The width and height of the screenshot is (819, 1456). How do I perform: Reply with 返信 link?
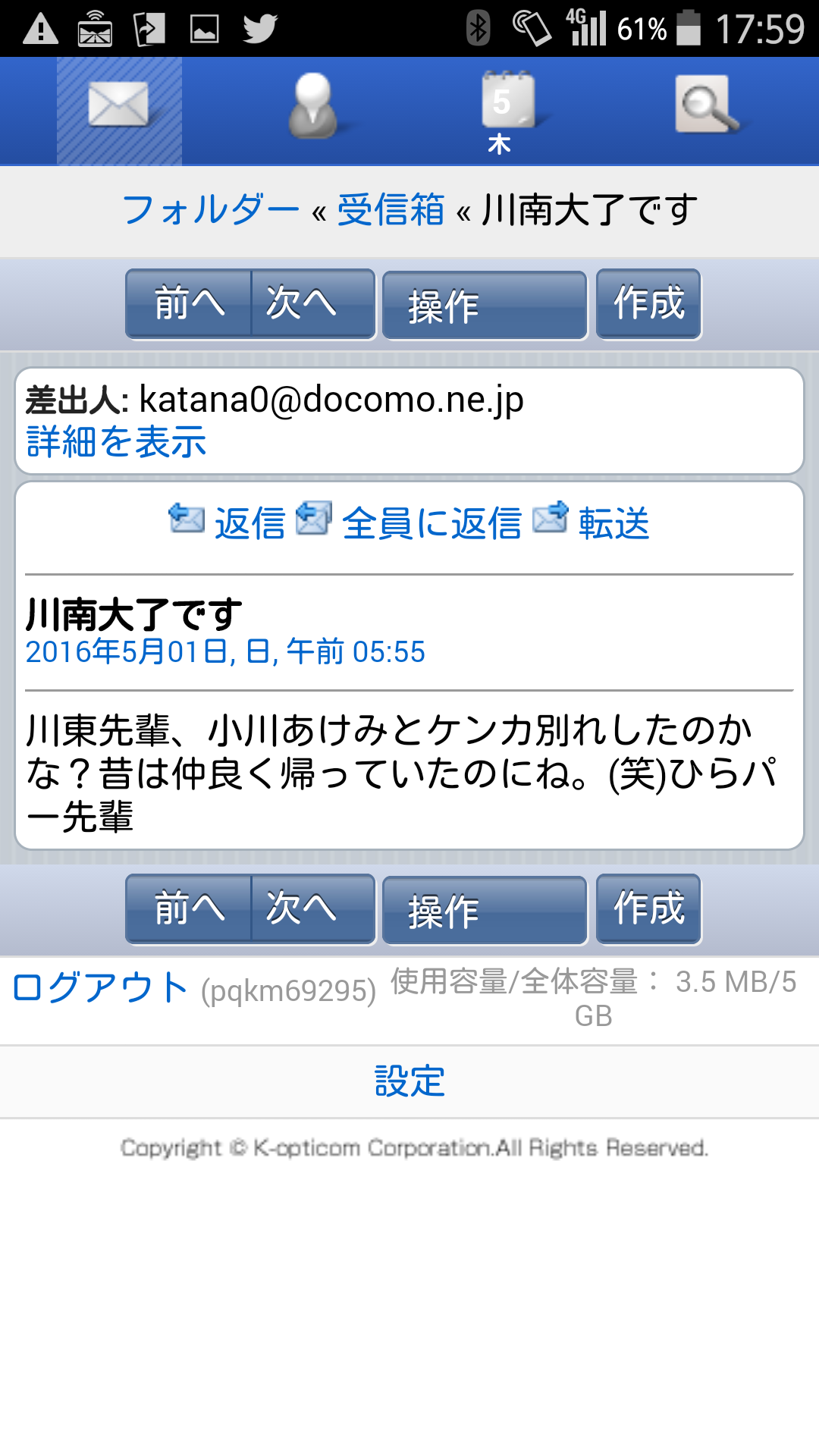pyautogui.click(x=227, y=522)
